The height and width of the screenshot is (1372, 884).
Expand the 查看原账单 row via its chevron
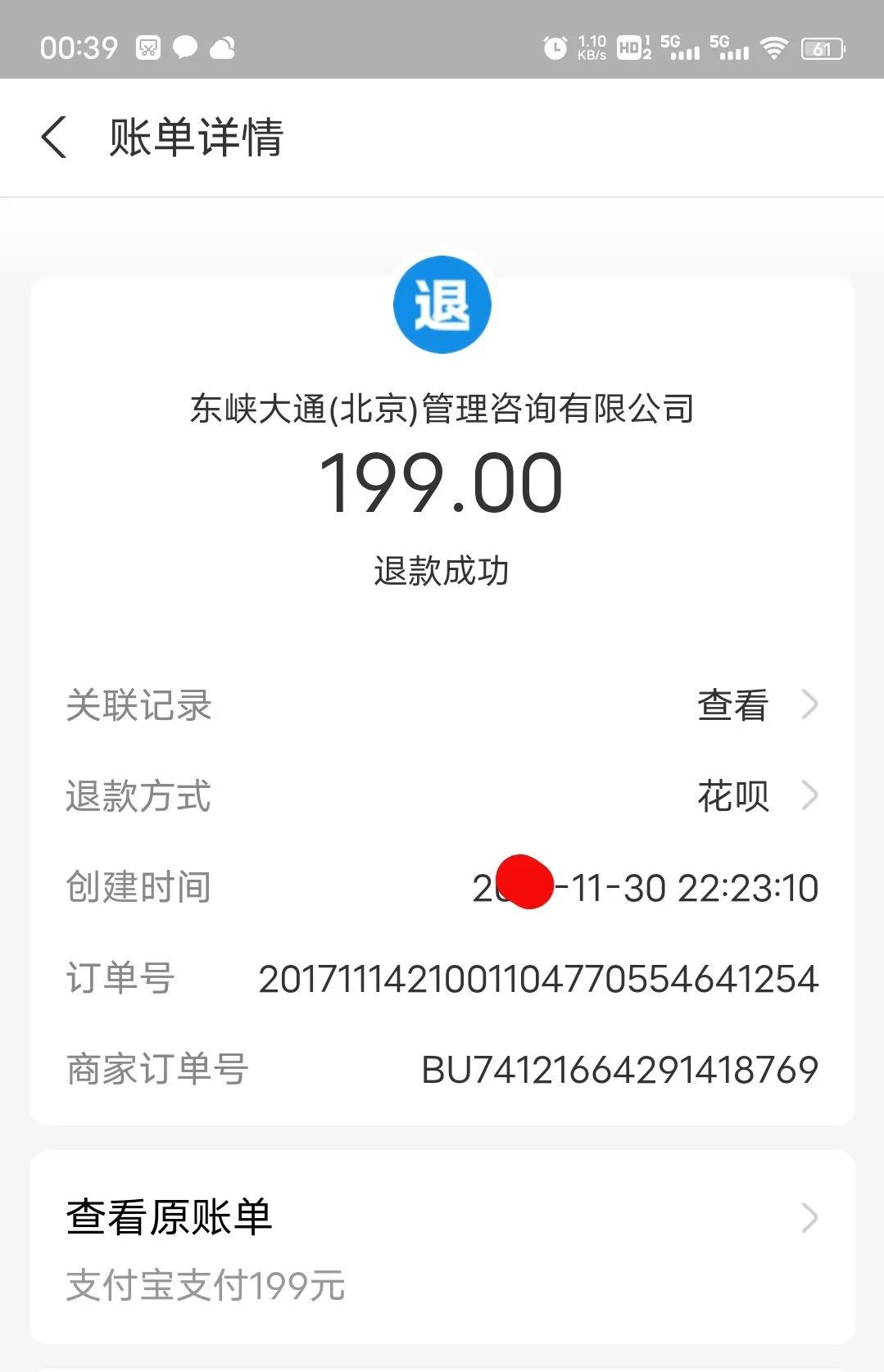(809, 1217)
